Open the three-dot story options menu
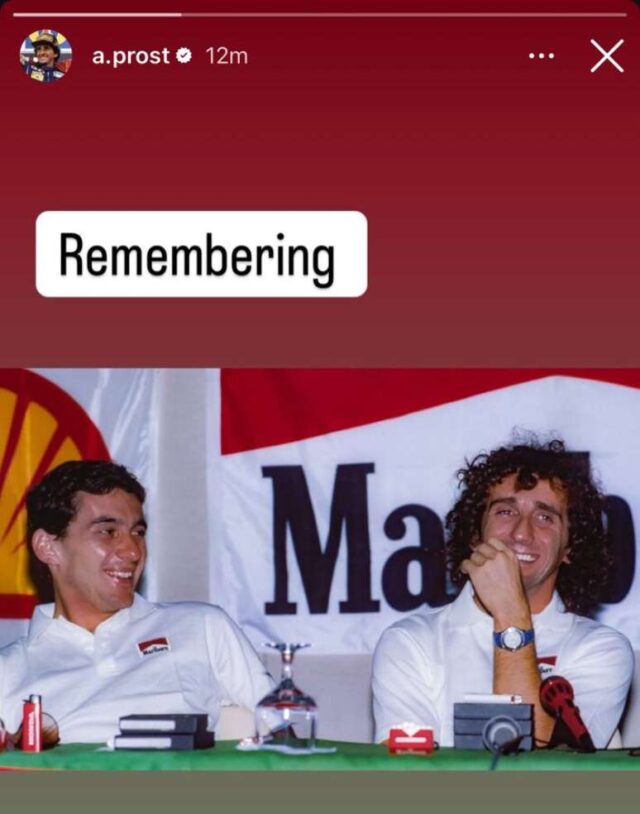 click(541, 56)
